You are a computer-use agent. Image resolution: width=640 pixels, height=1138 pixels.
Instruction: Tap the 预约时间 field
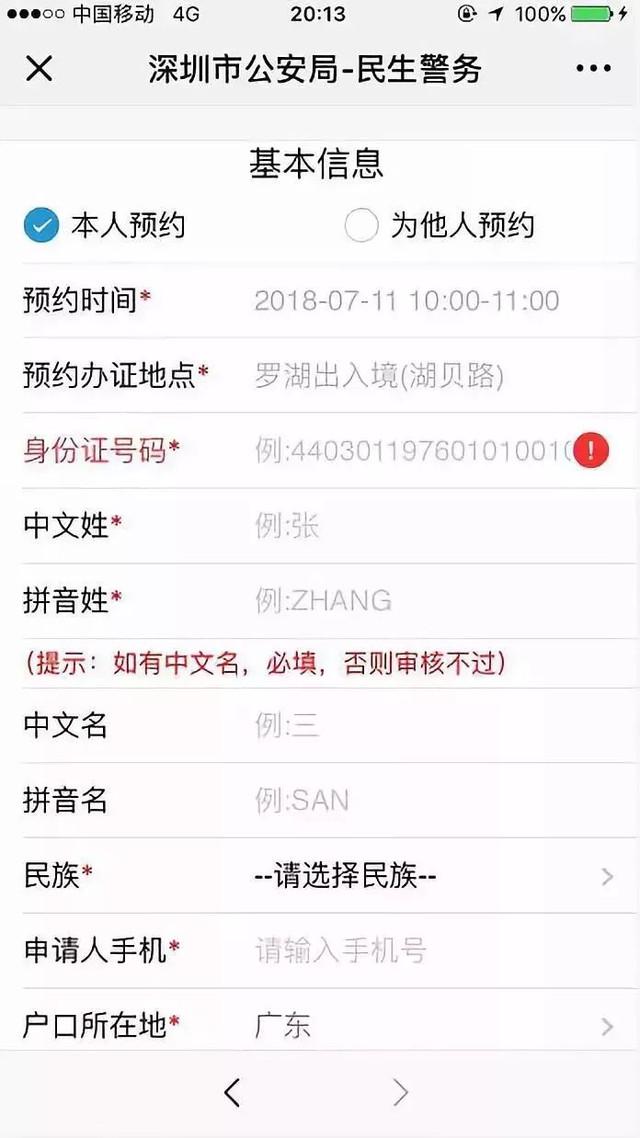[x=406, y=300]
